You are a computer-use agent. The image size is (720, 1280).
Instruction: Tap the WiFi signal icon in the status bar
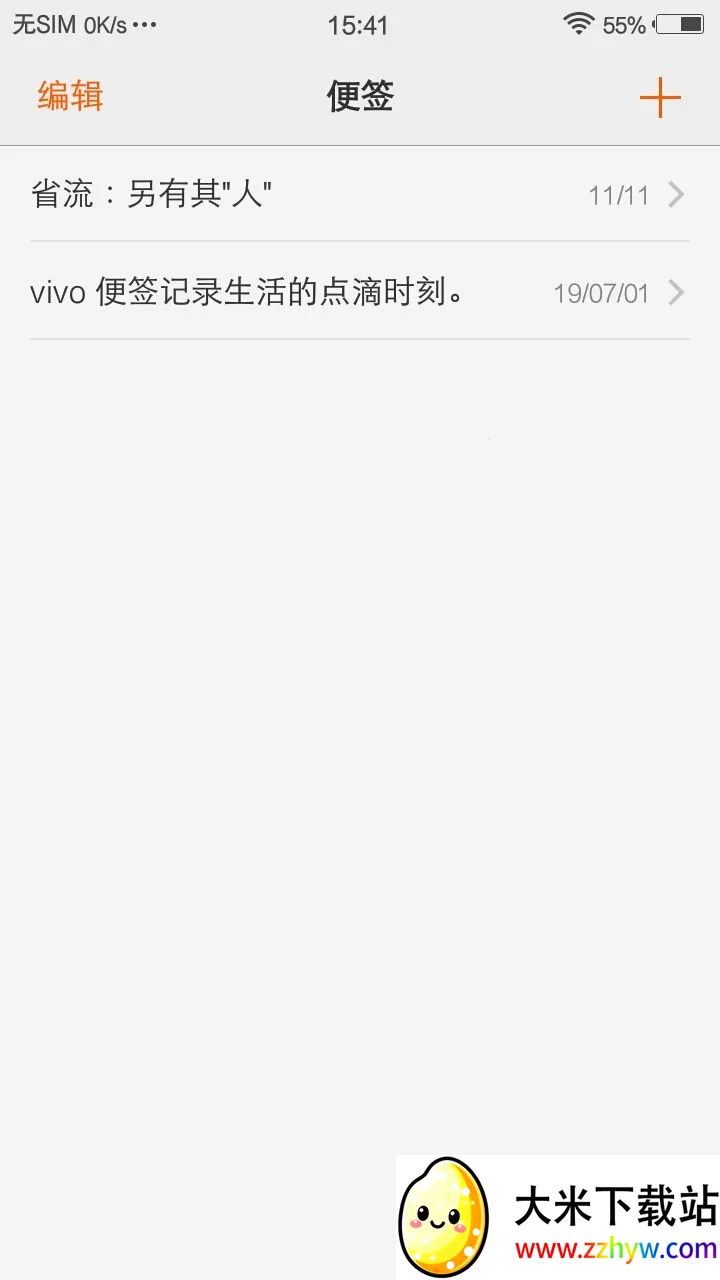click(581, 24)
